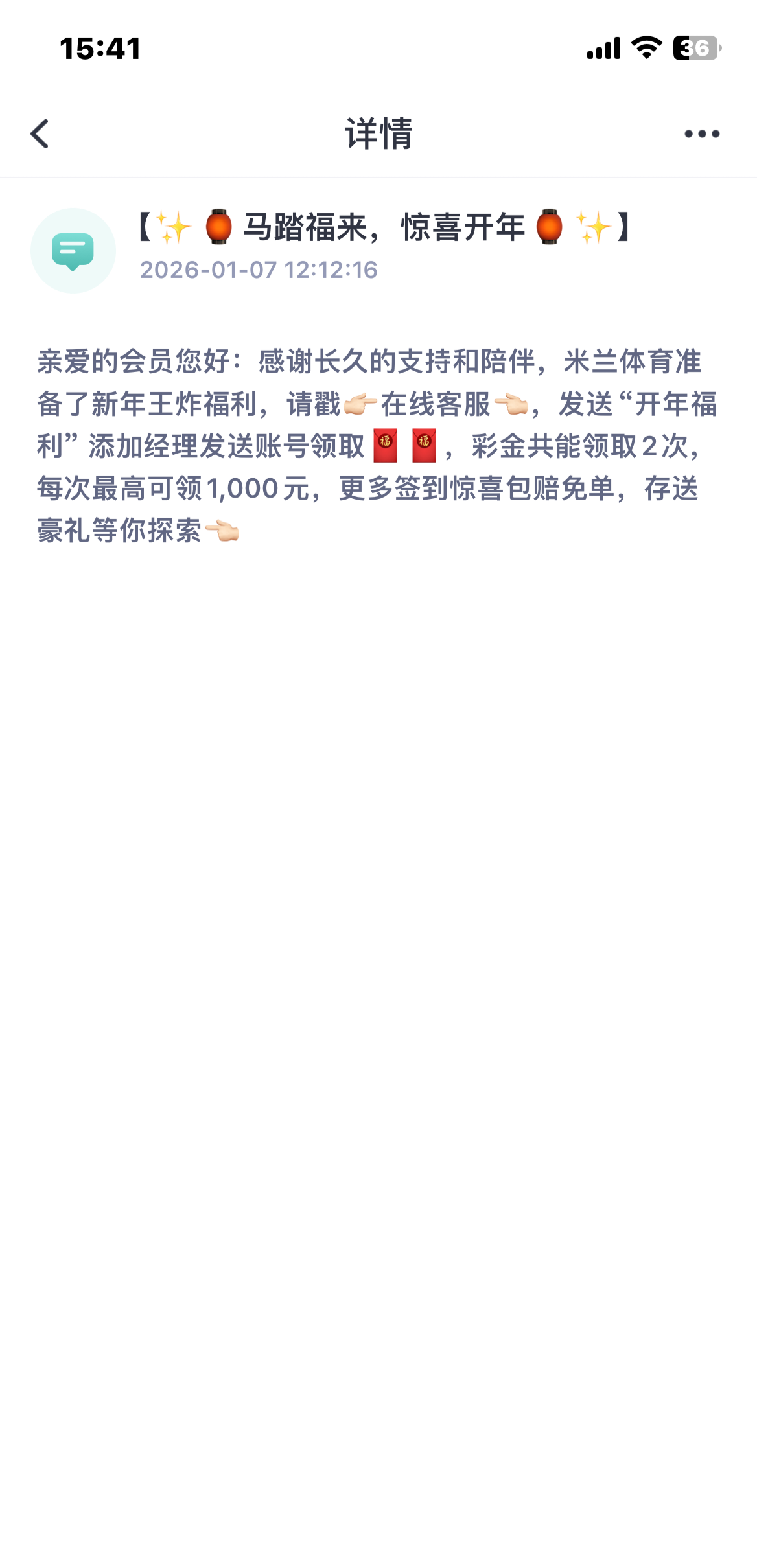
Task: Open the three-dot overflow menu
Action: pos(702,134)
